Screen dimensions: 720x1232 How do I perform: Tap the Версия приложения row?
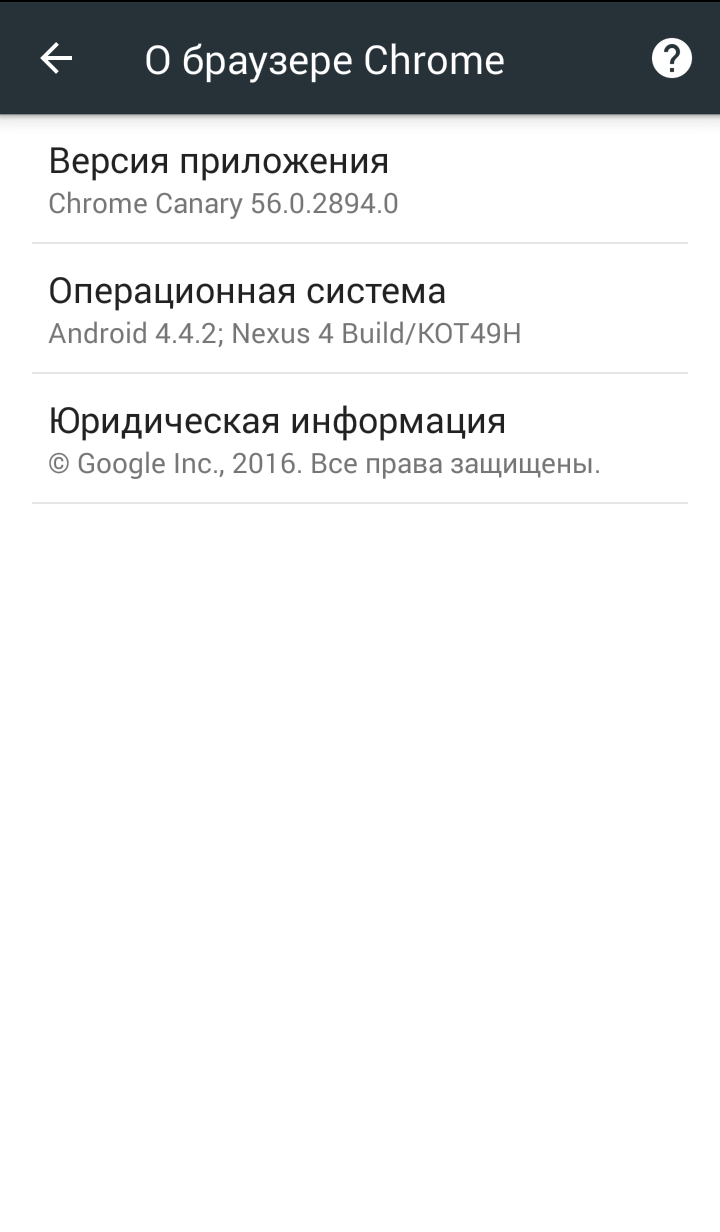tap(360, 179)
